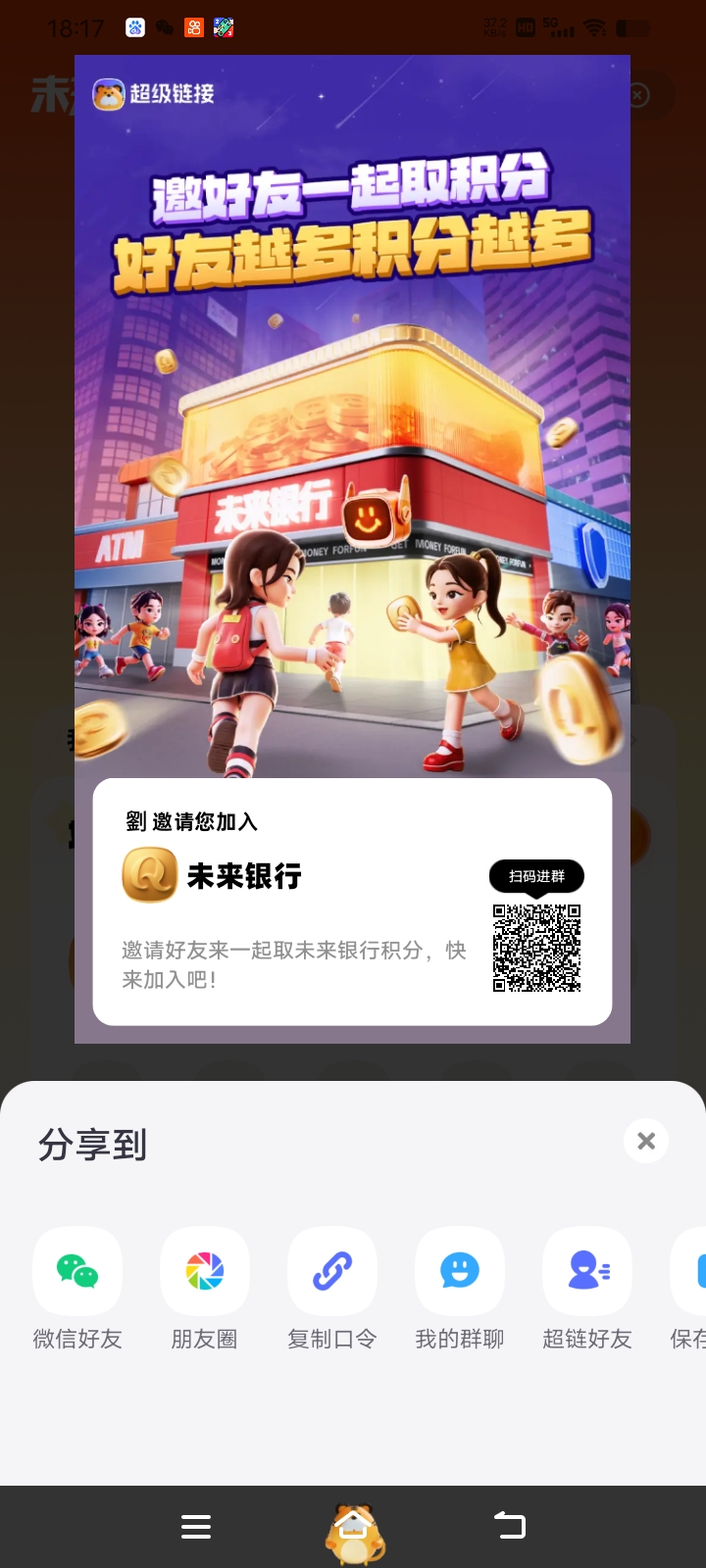Share the poster to 朋友圈

pyautogui.click(x=205, y=1271)
